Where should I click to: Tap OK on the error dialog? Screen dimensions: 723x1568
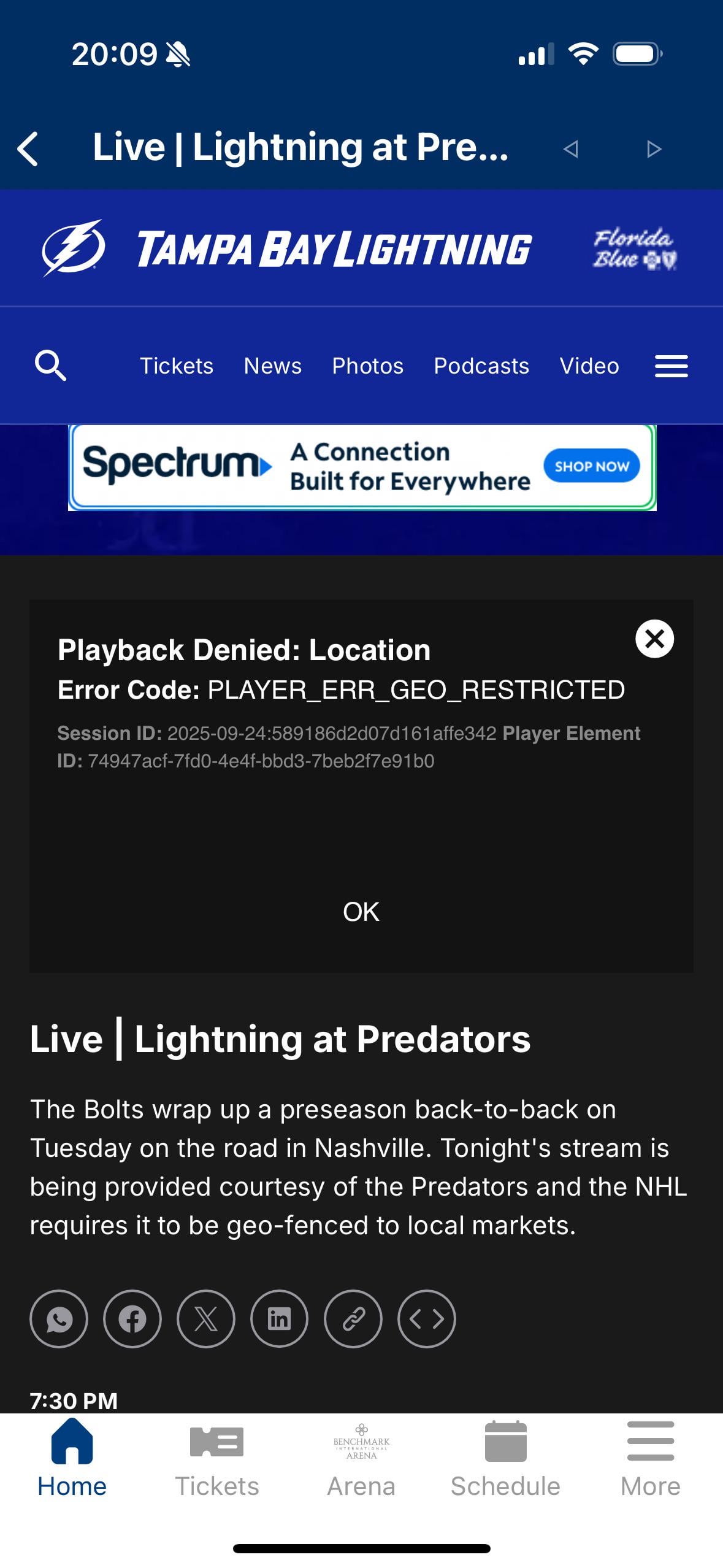click(x=361, y=912)
